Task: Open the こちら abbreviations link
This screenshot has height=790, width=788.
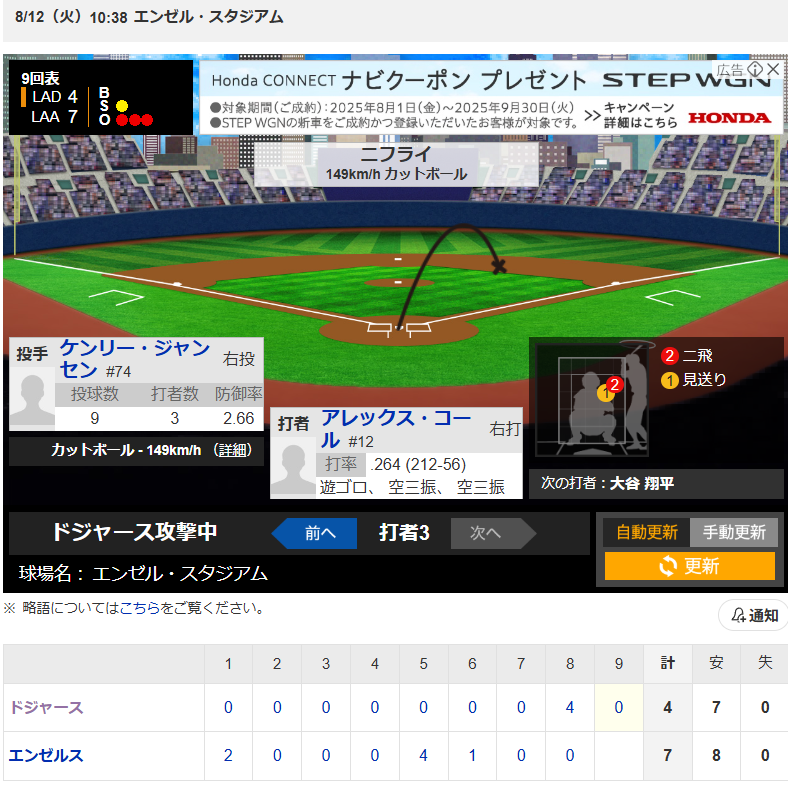Action: click(x=139, y=607)
